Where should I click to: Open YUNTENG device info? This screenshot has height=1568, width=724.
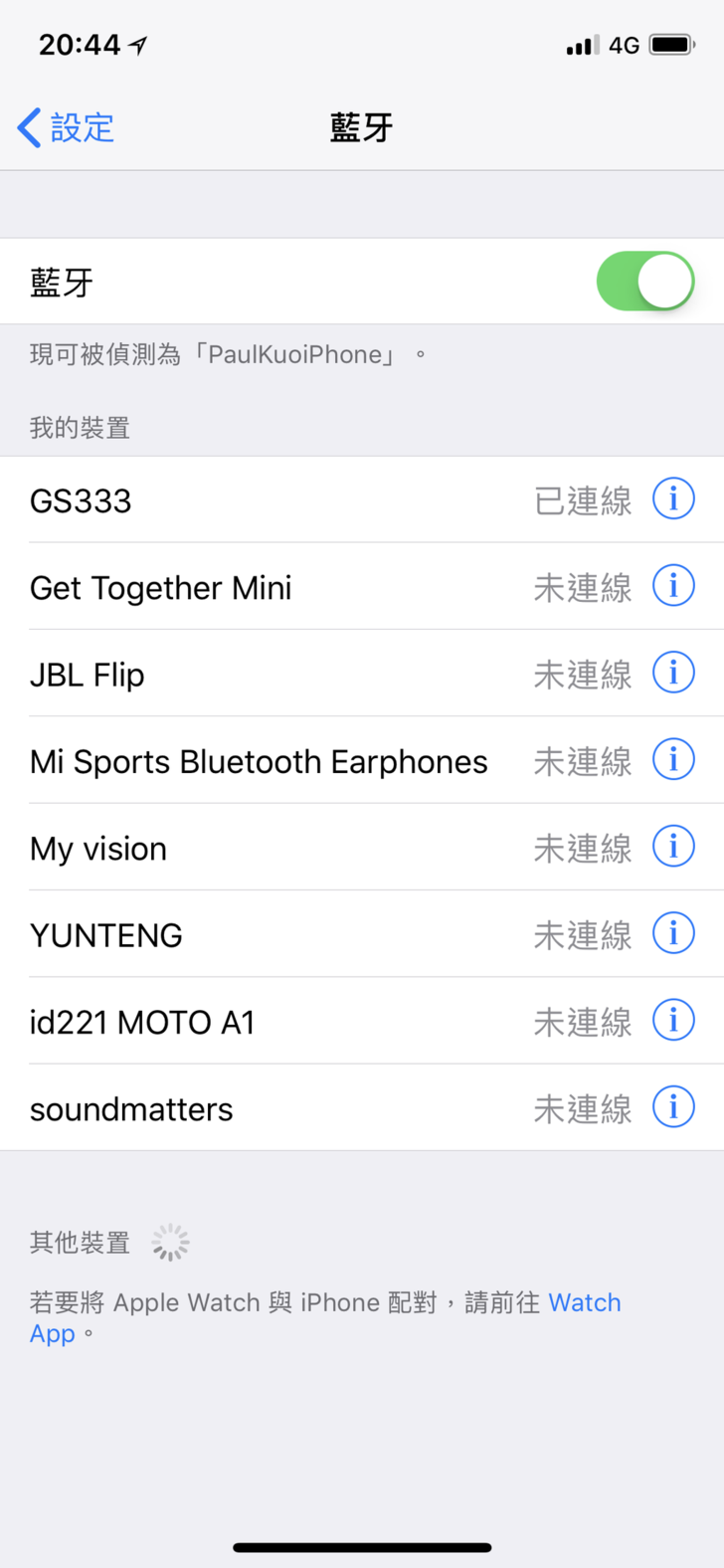point(673,933)
